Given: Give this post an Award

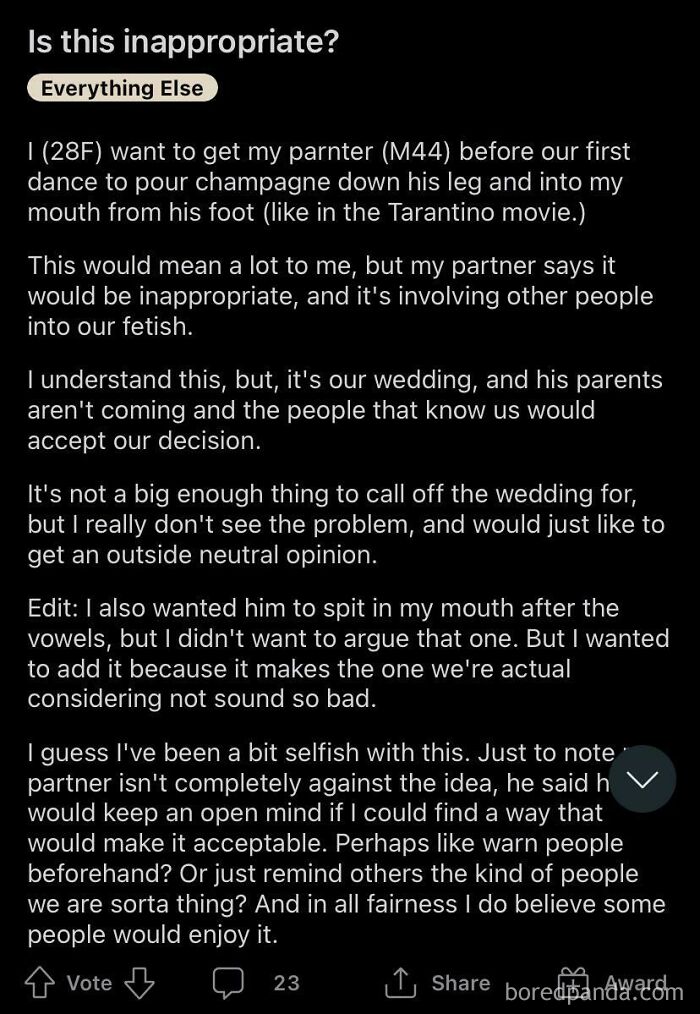Looking at the screenshot, I should coord(612,982).
